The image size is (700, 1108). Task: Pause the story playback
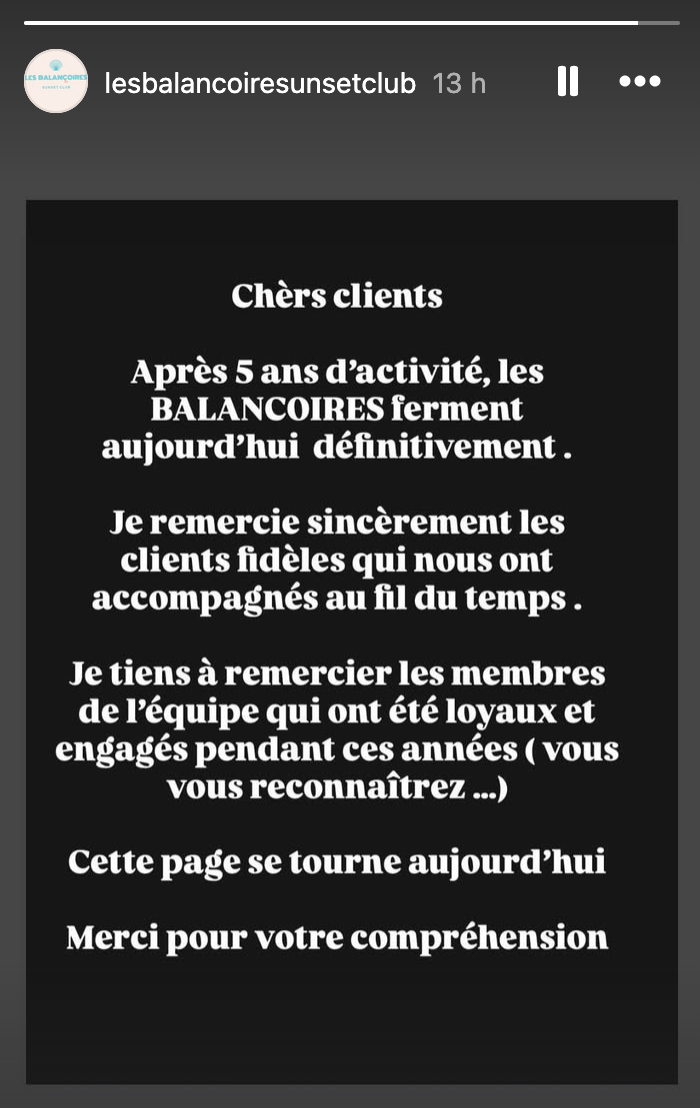tap(568, 82)
